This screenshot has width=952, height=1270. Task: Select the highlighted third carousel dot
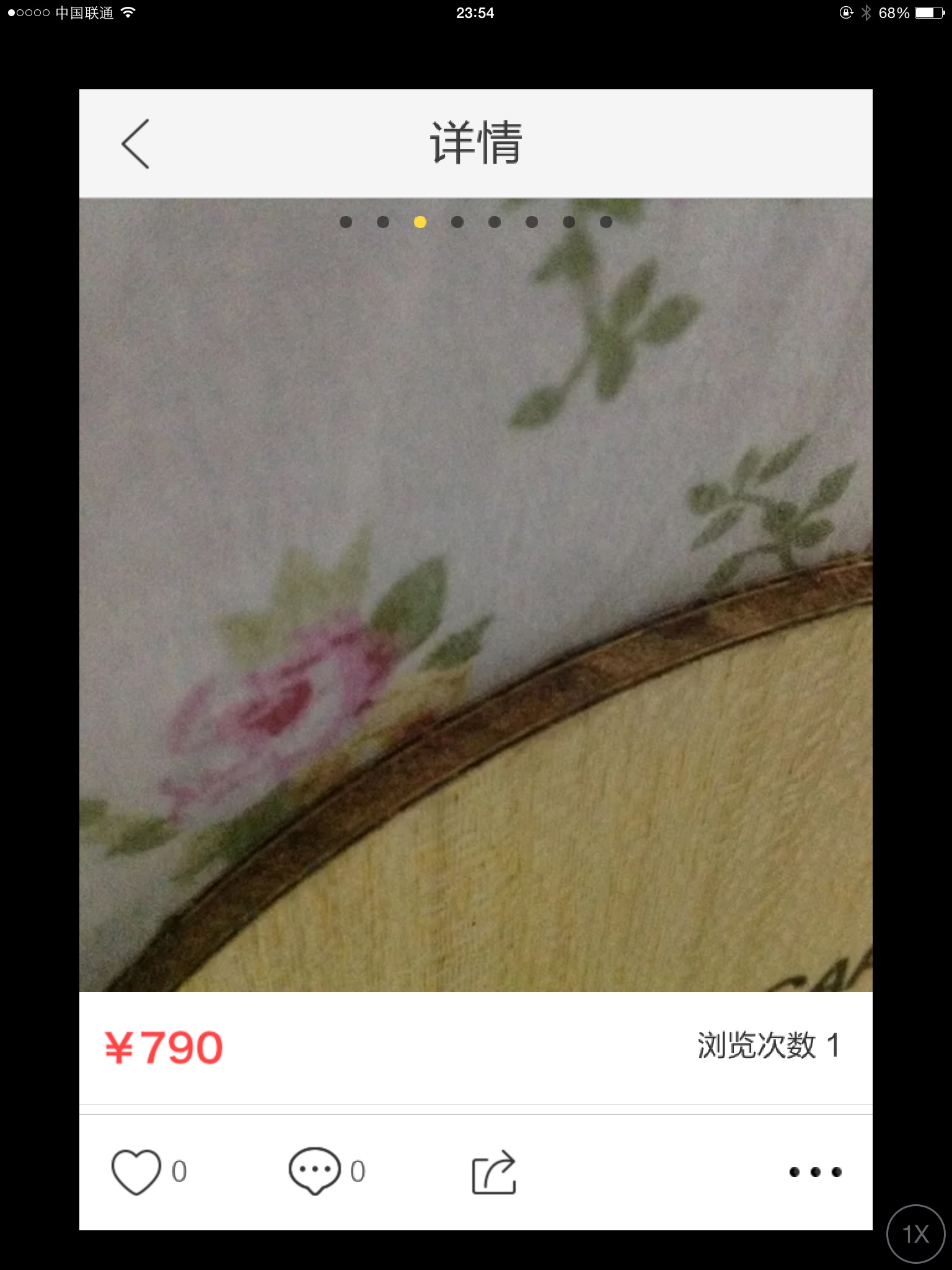click(420, 221)
